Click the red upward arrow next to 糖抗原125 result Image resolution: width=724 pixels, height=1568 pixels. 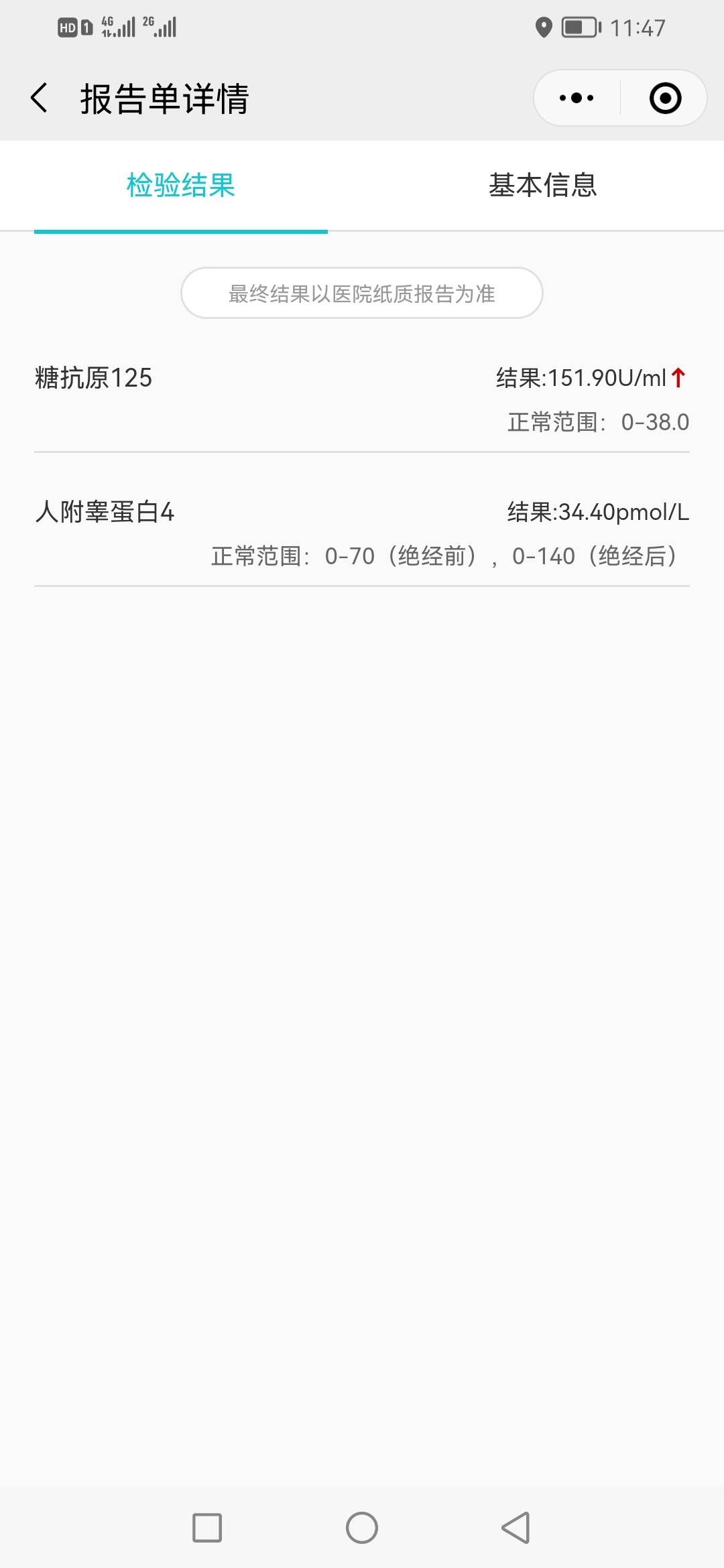tap(678, 378)
